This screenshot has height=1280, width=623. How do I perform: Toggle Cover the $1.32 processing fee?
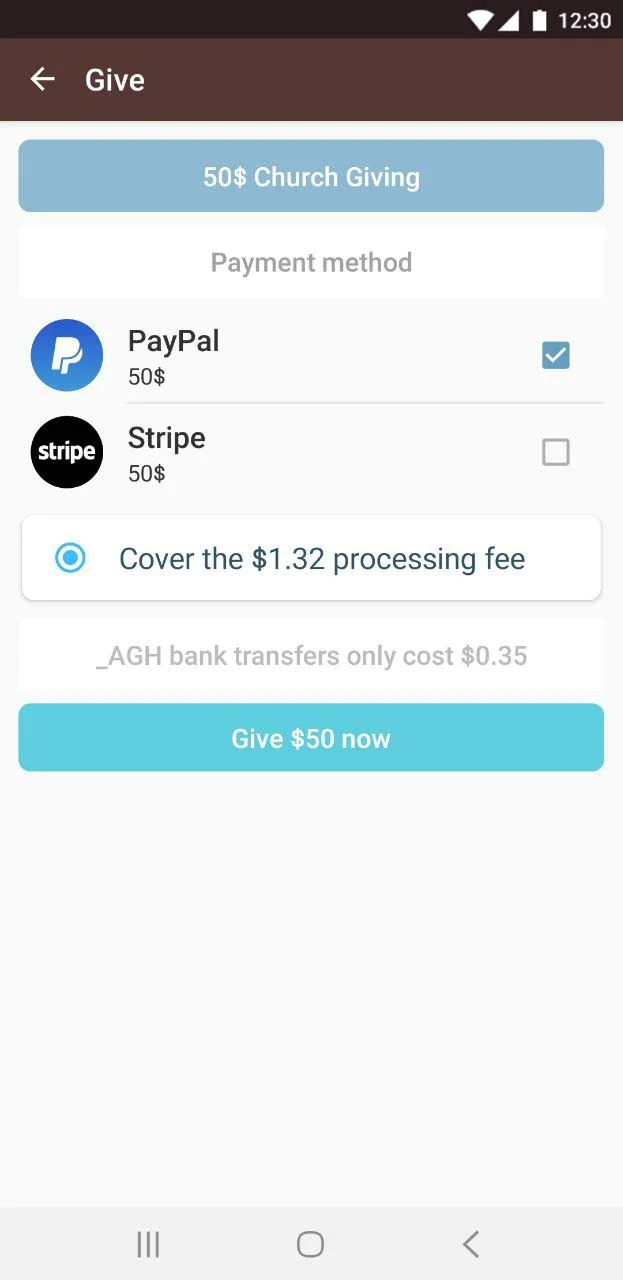click(x=71, y=558)
